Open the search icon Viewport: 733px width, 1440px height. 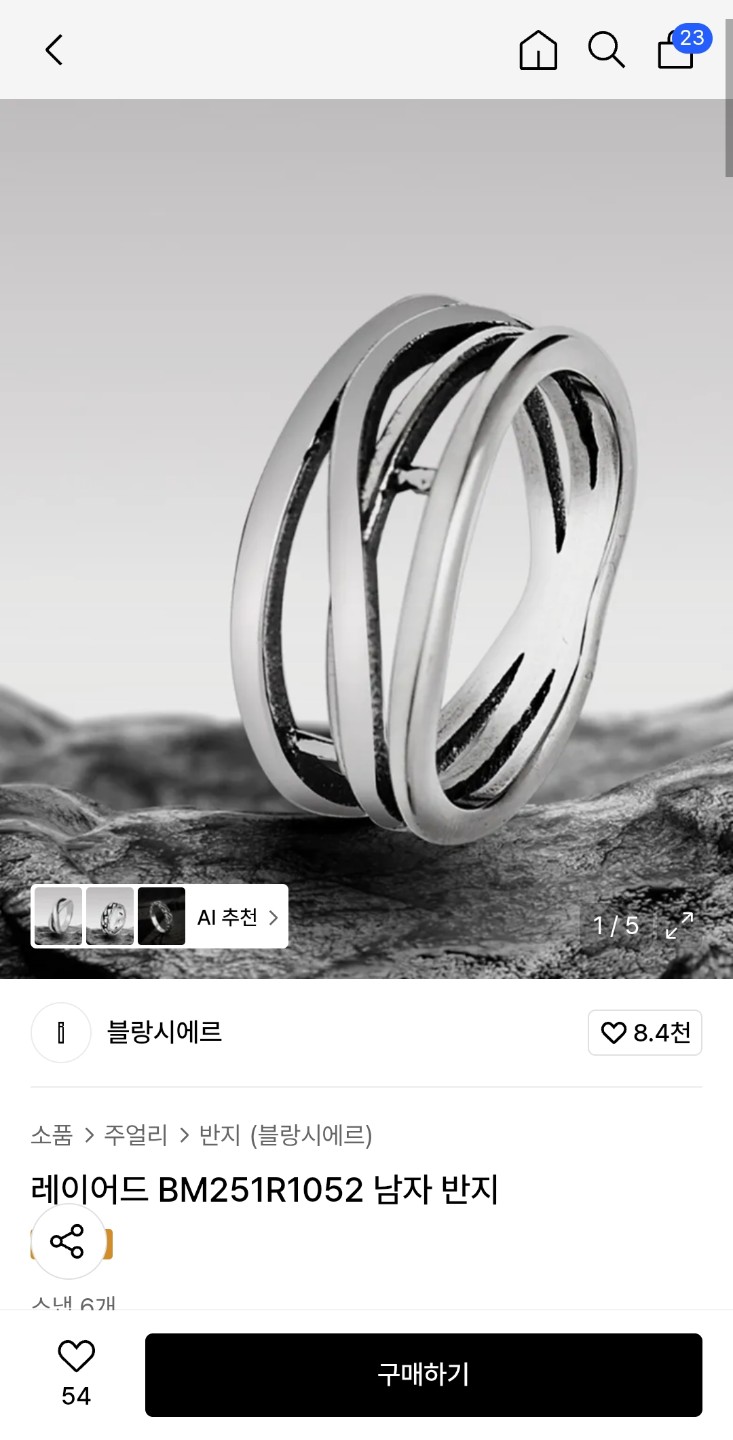606,49
